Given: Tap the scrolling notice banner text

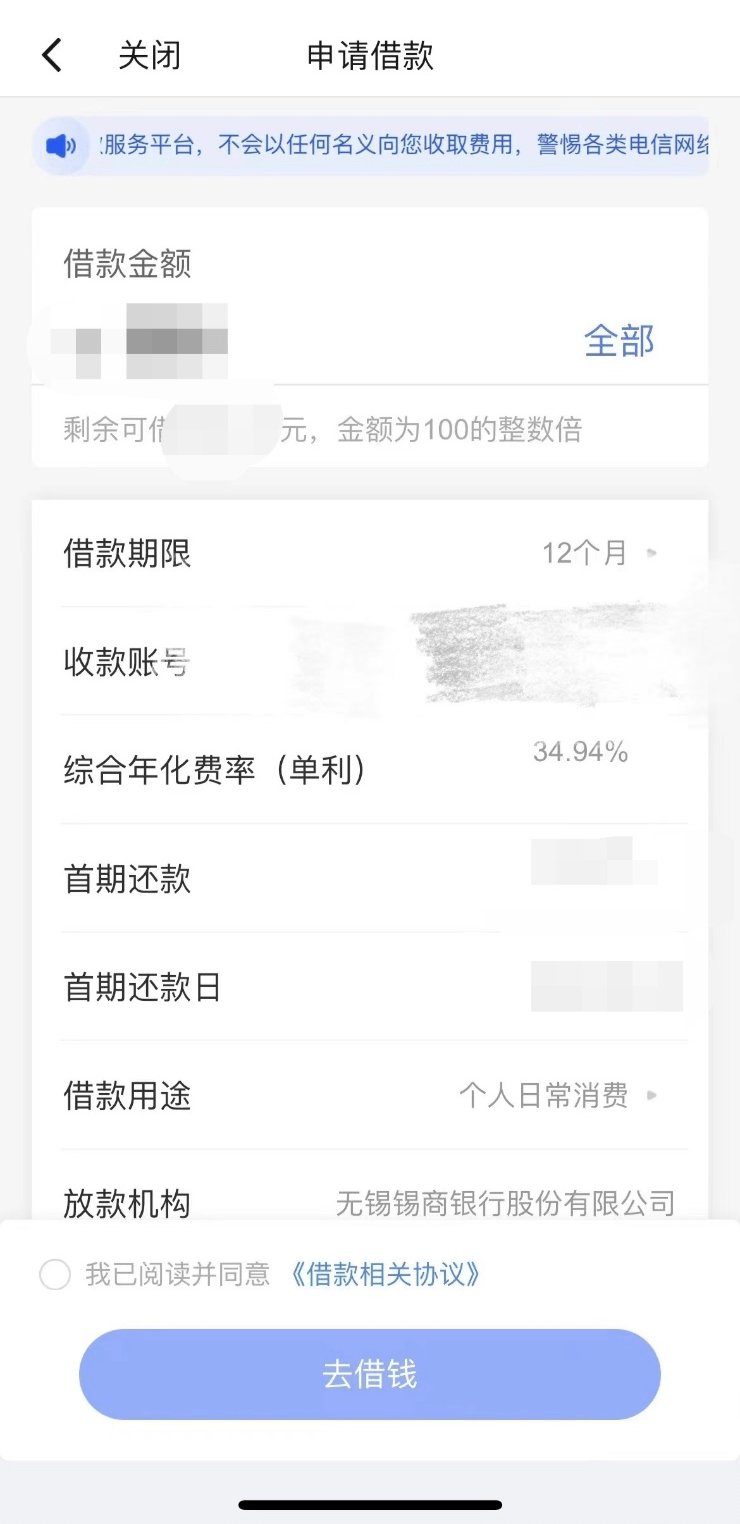Looking at the screenshot, I should [x=400, y=146].
